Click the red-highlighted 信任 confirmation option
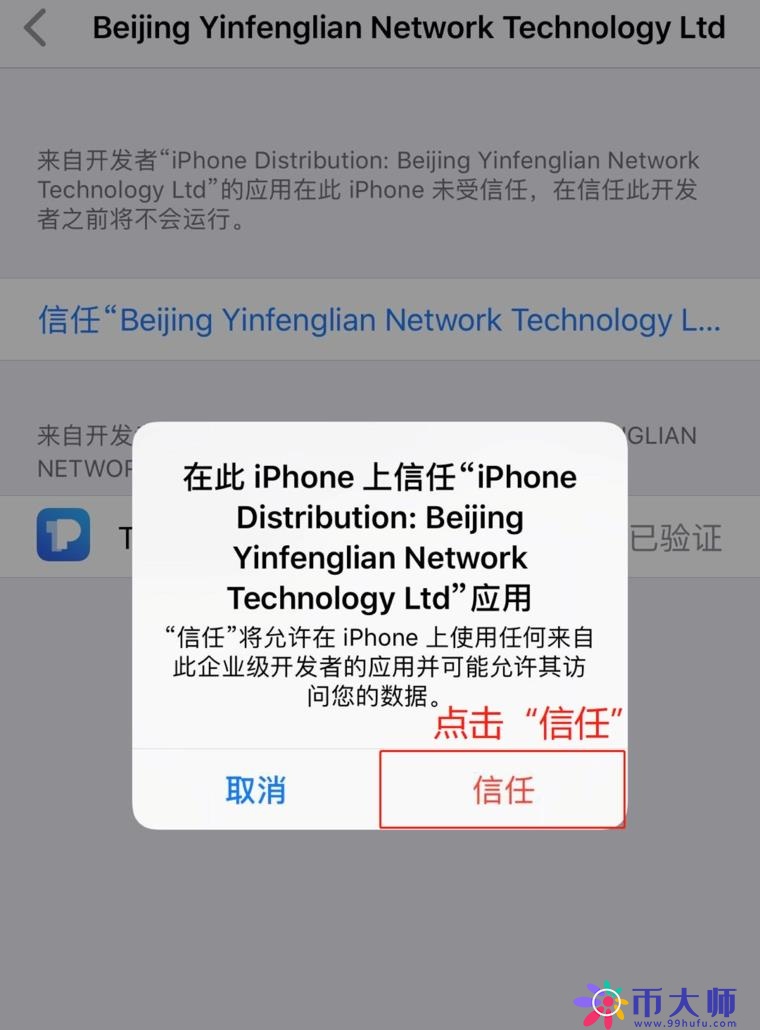 501,789
